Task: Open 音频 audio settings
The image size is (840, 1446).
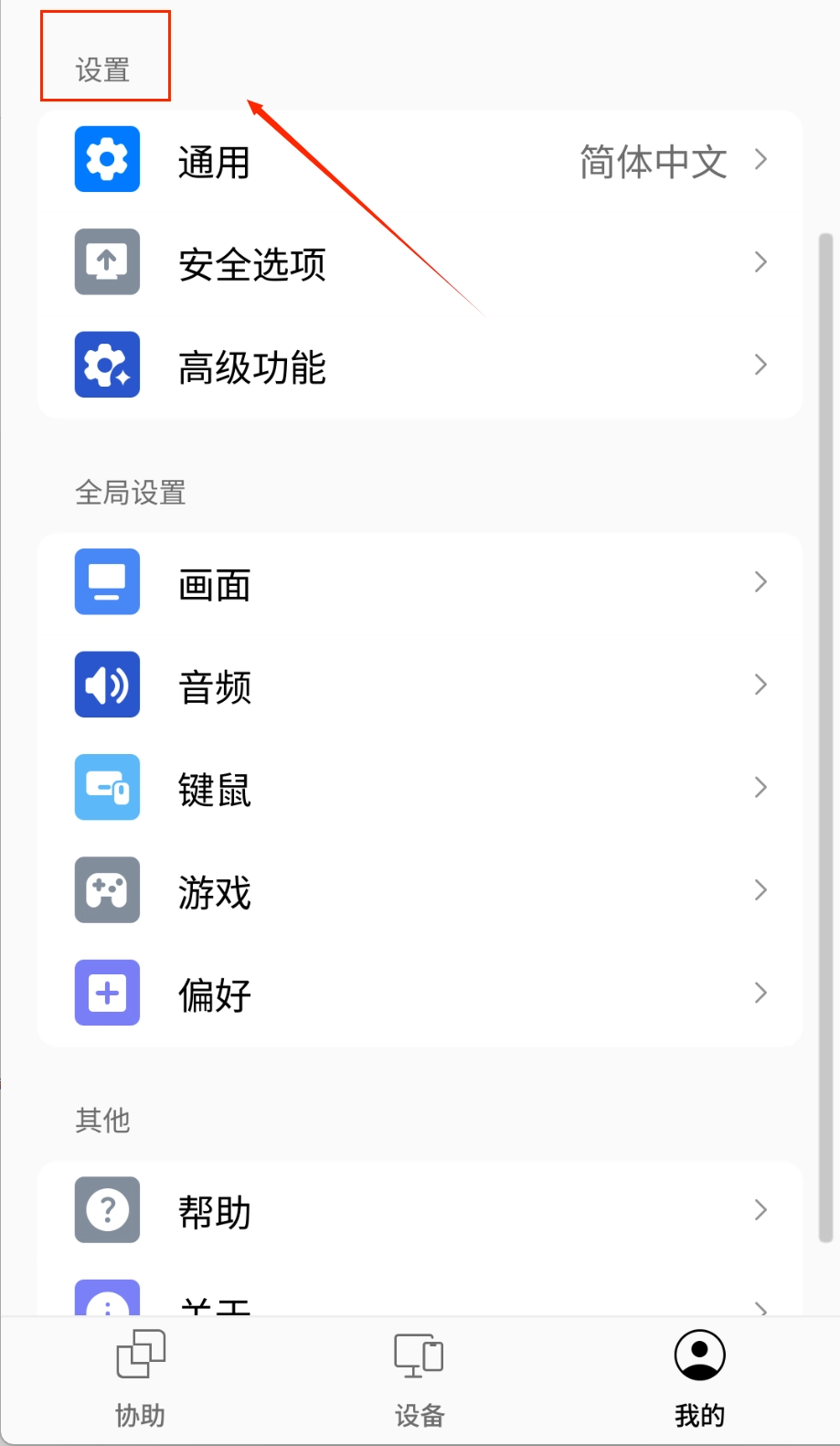Action: point(420,686)
